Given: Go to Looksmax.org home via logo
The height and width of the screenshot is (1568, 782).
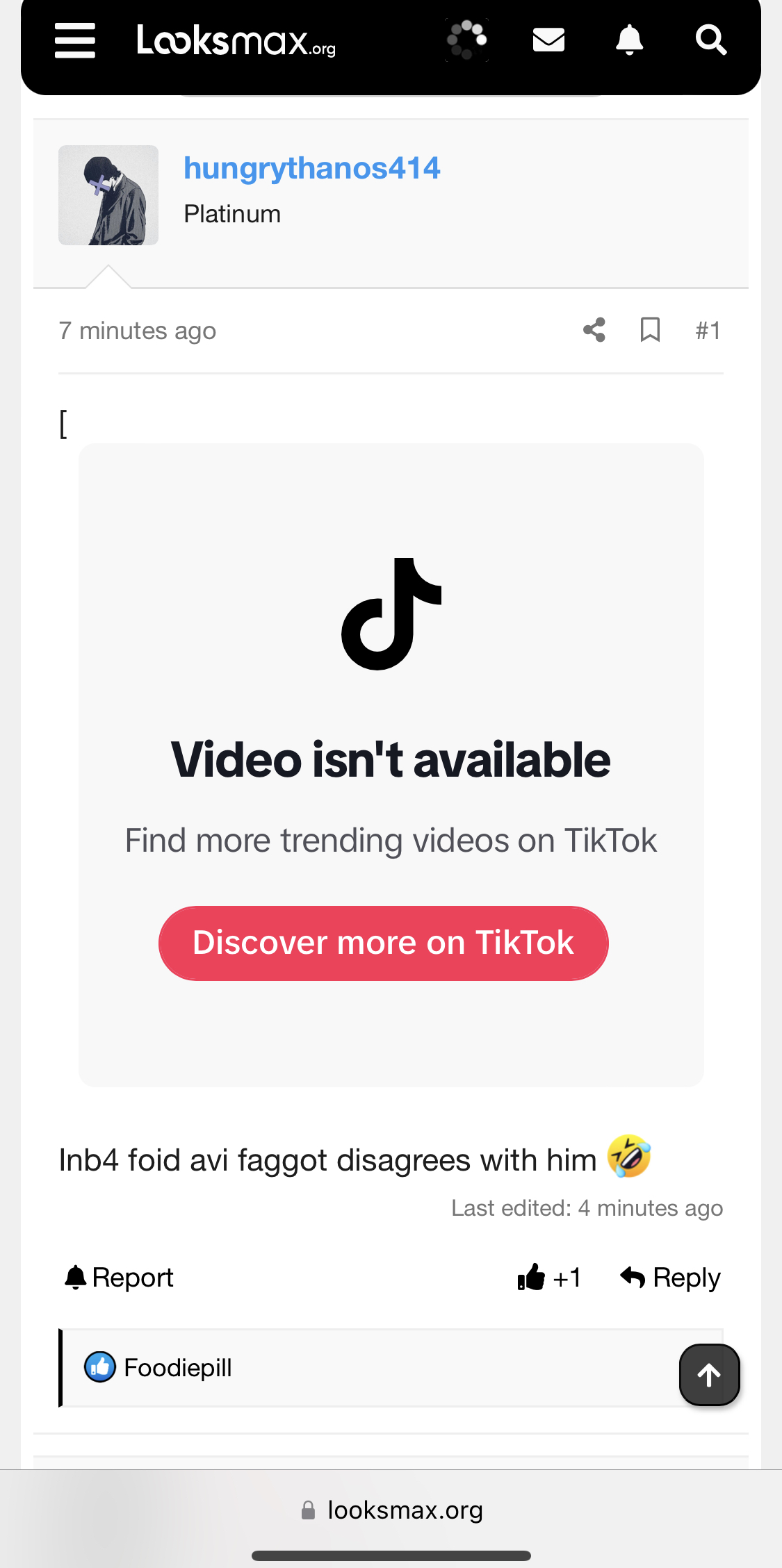Looking at the screenshot, I should pos(236,41).
